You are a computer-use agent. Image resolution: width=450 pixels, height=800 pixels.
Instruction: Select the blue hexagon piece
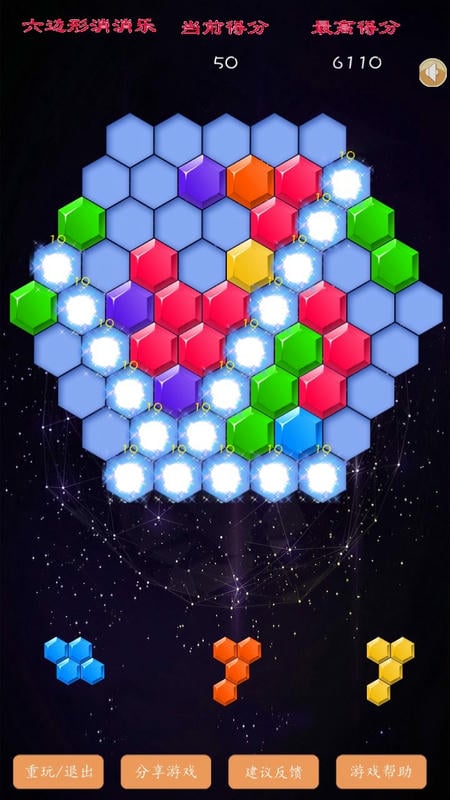point(74,660)
